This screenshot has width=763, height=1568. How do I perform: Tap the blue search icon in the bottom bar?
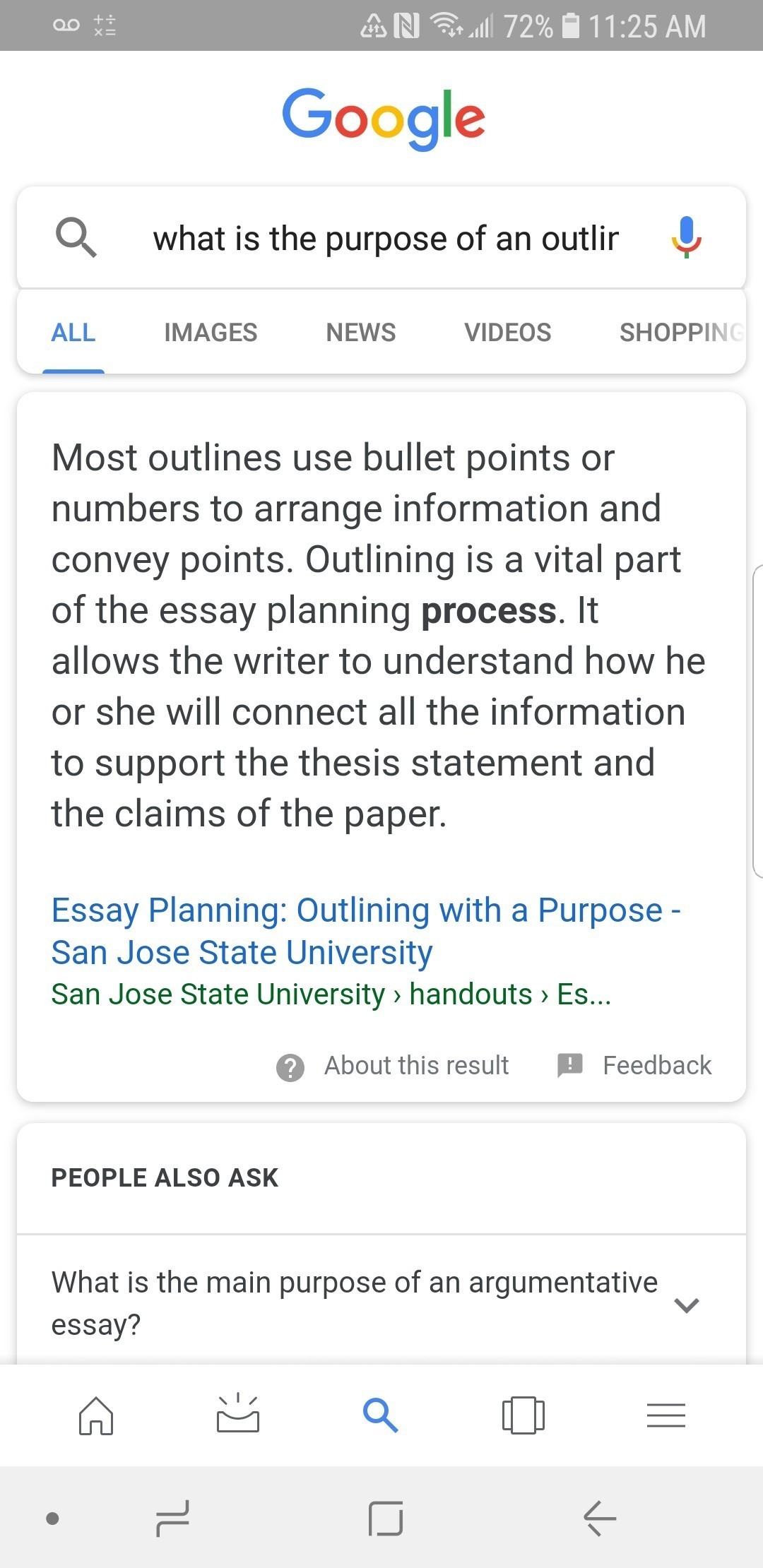tap(381, 1415)
